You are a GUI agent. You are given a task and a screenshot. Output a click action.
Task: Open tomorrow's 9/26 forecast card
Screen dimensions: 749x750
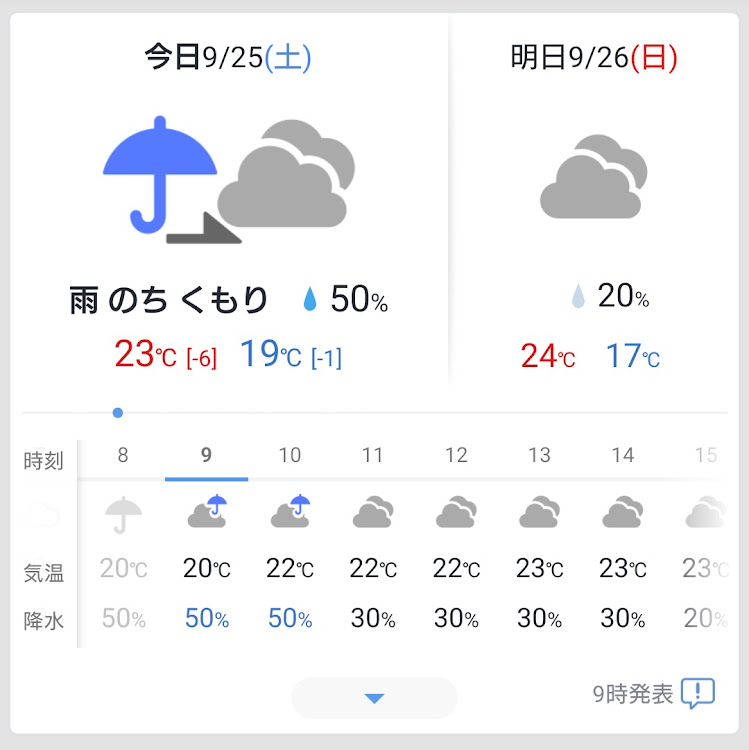[594, 200]
